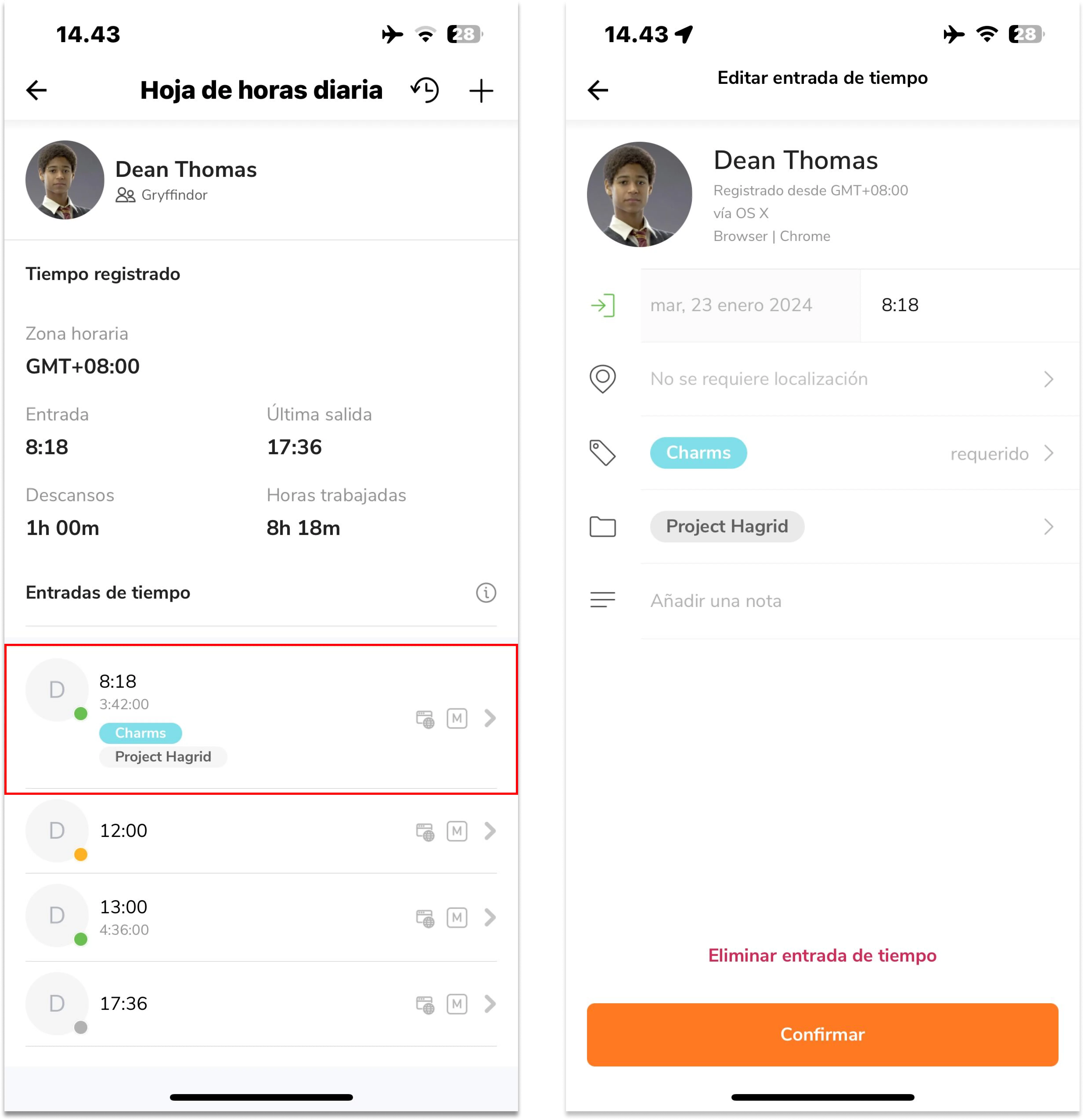Image resolution: width=1084 pixels, height=1120 pixels.
Task: Change the Project Hagrid project
Action: tap(852, 526)
